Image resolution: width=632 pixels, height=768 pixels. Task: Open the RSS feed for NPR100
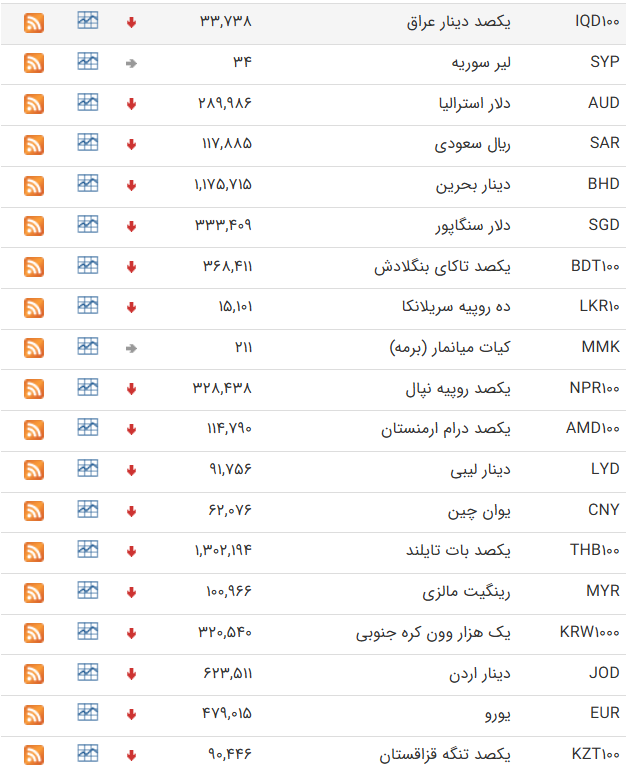[34, 388]
